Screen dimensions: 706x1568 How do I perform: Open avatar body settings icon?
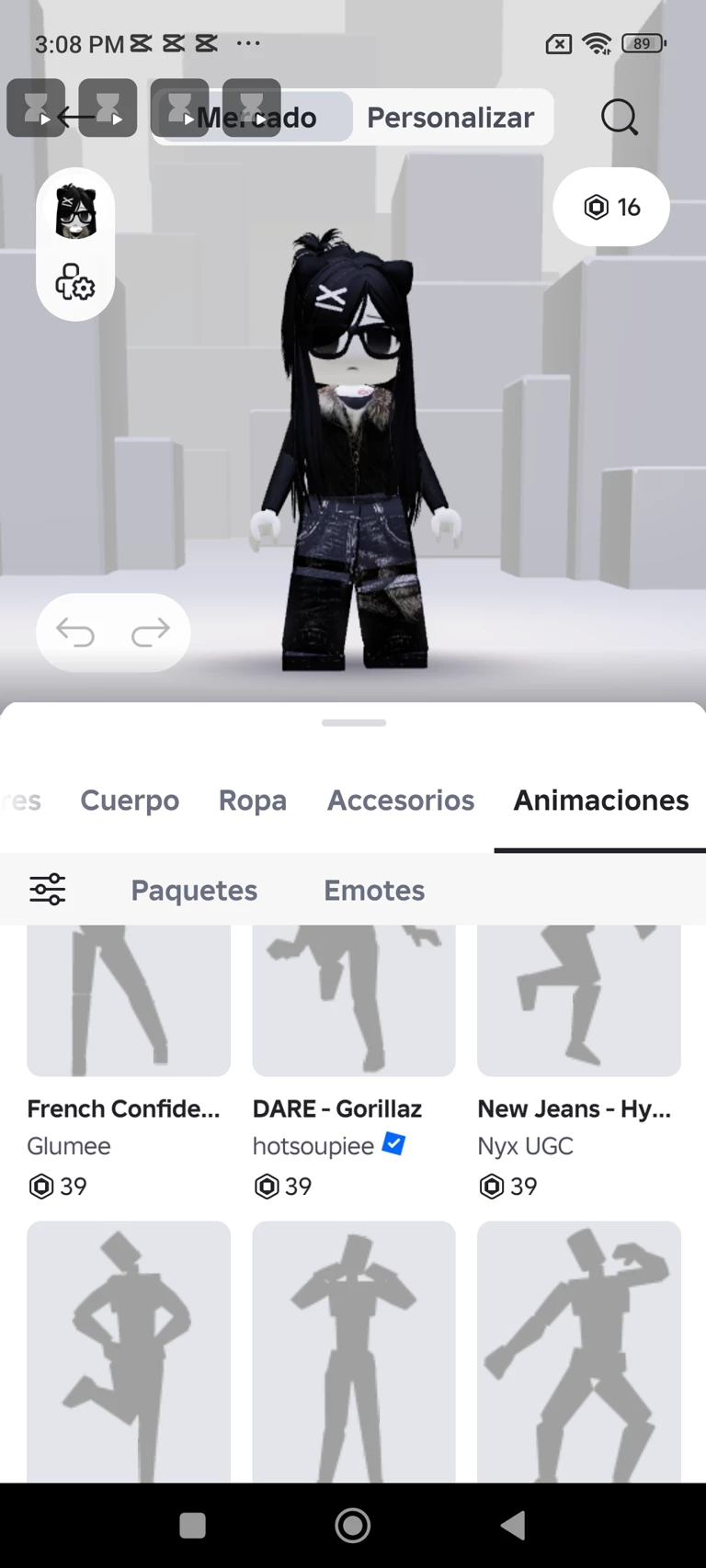(75, 282)
